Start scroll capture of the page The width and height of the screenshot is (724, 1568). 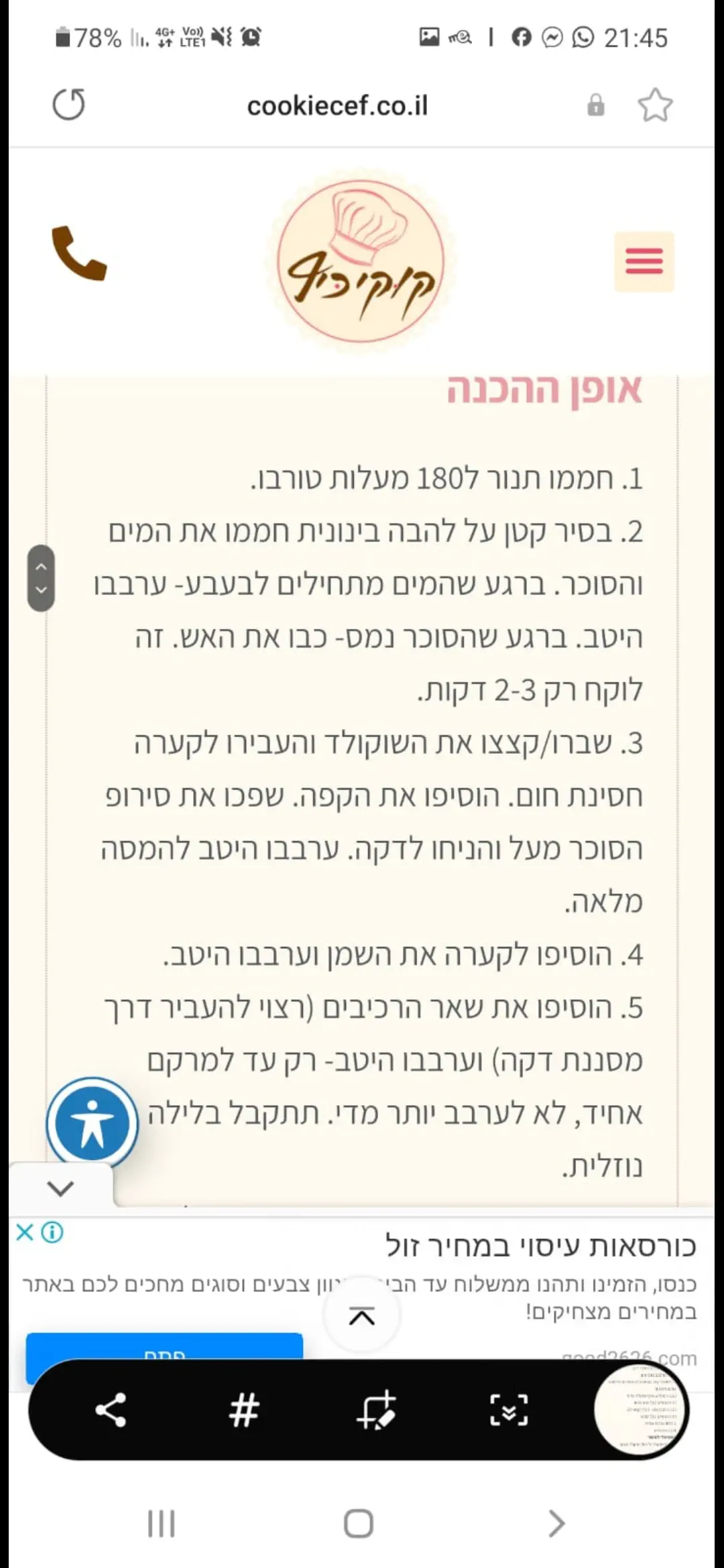(x=509, y=1410)
